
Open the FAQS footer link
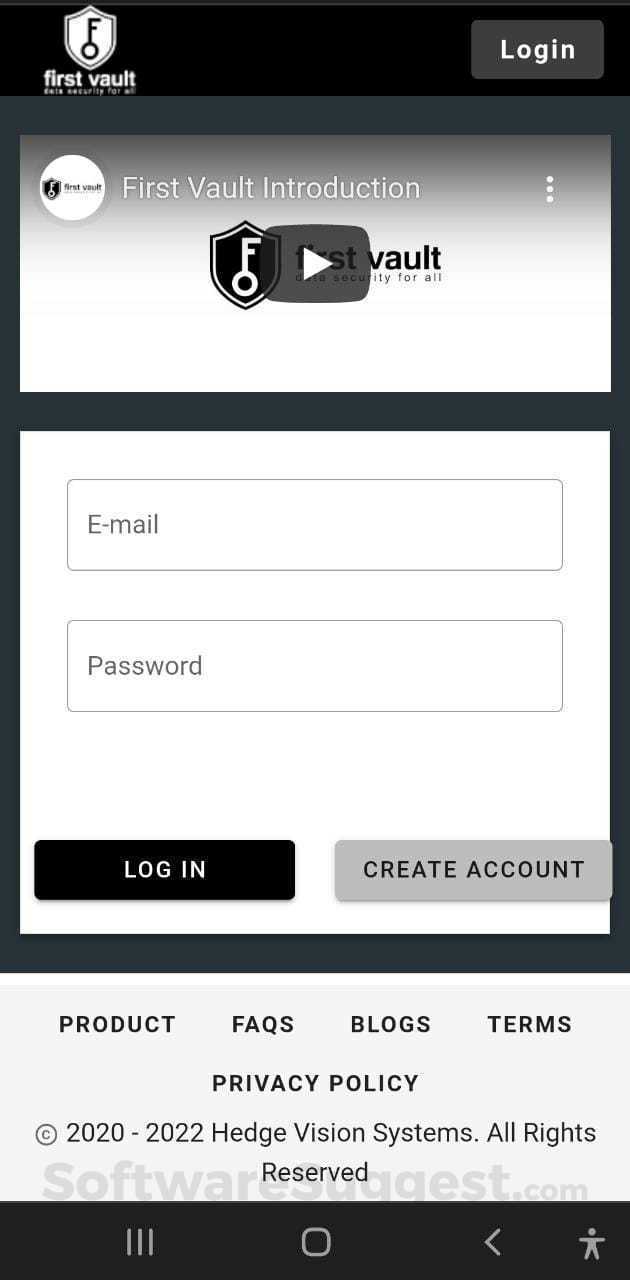click(263, 1024)
